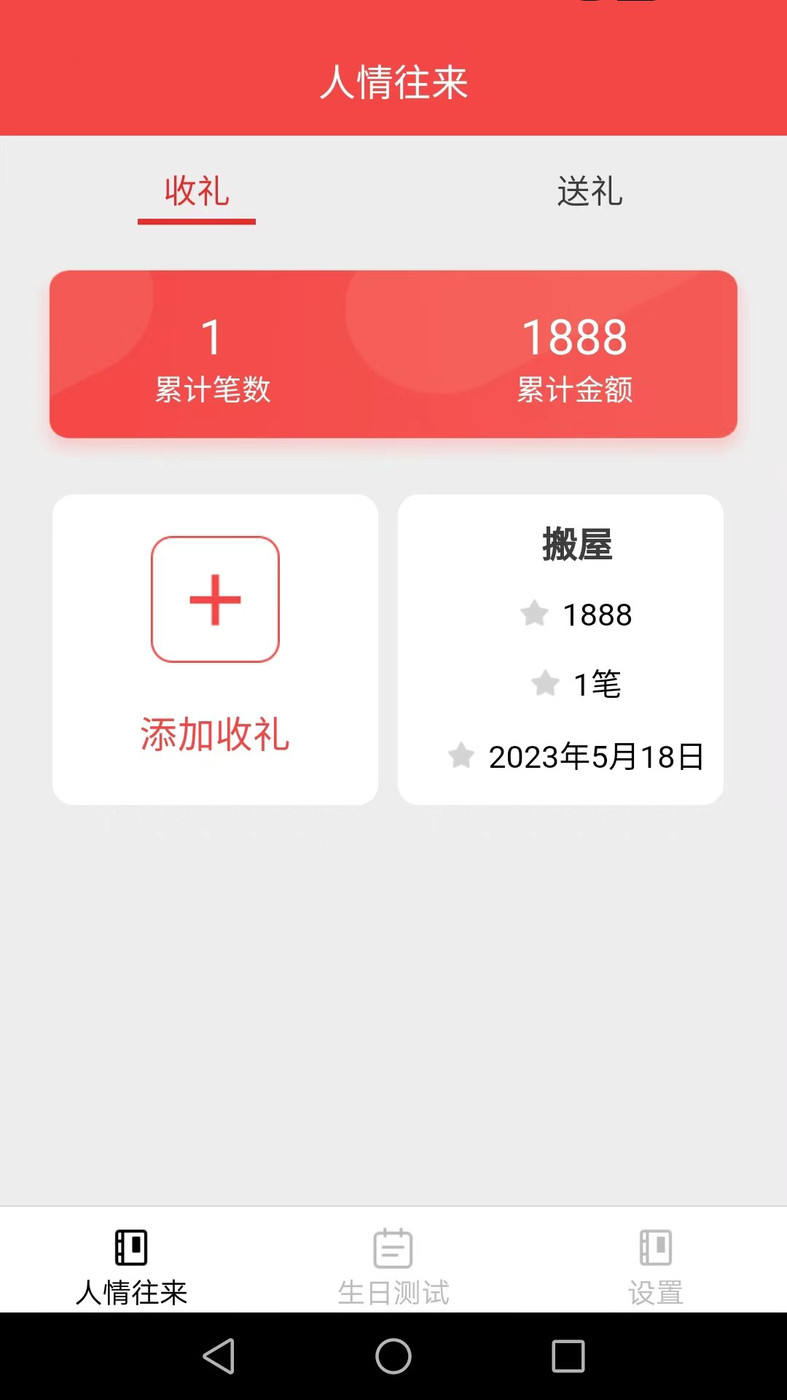The width and height of the screenshot is (787, 1400).
Task: Click the red plus icon to add a gift
Action: [x=213, y=598]
